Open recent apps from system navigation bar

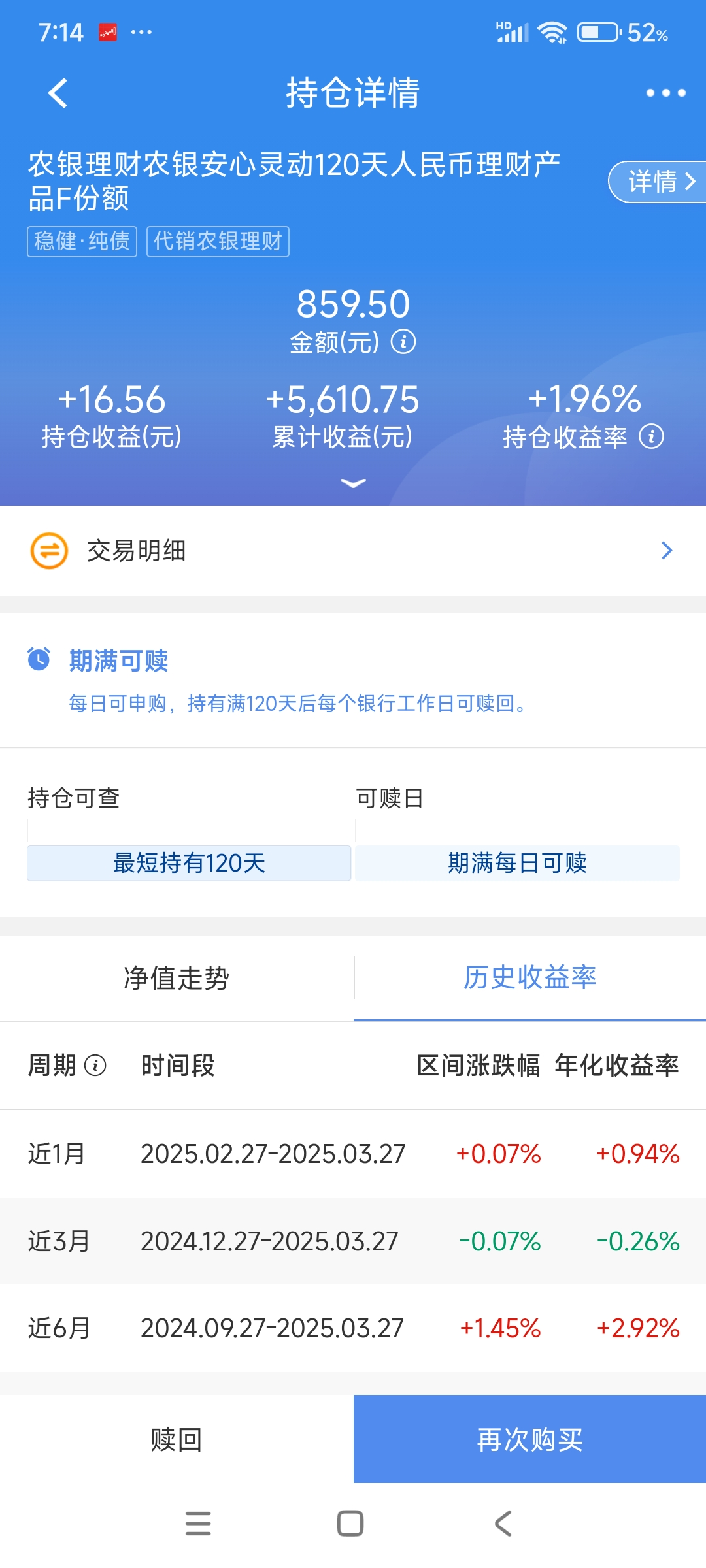click(198, 1524)
